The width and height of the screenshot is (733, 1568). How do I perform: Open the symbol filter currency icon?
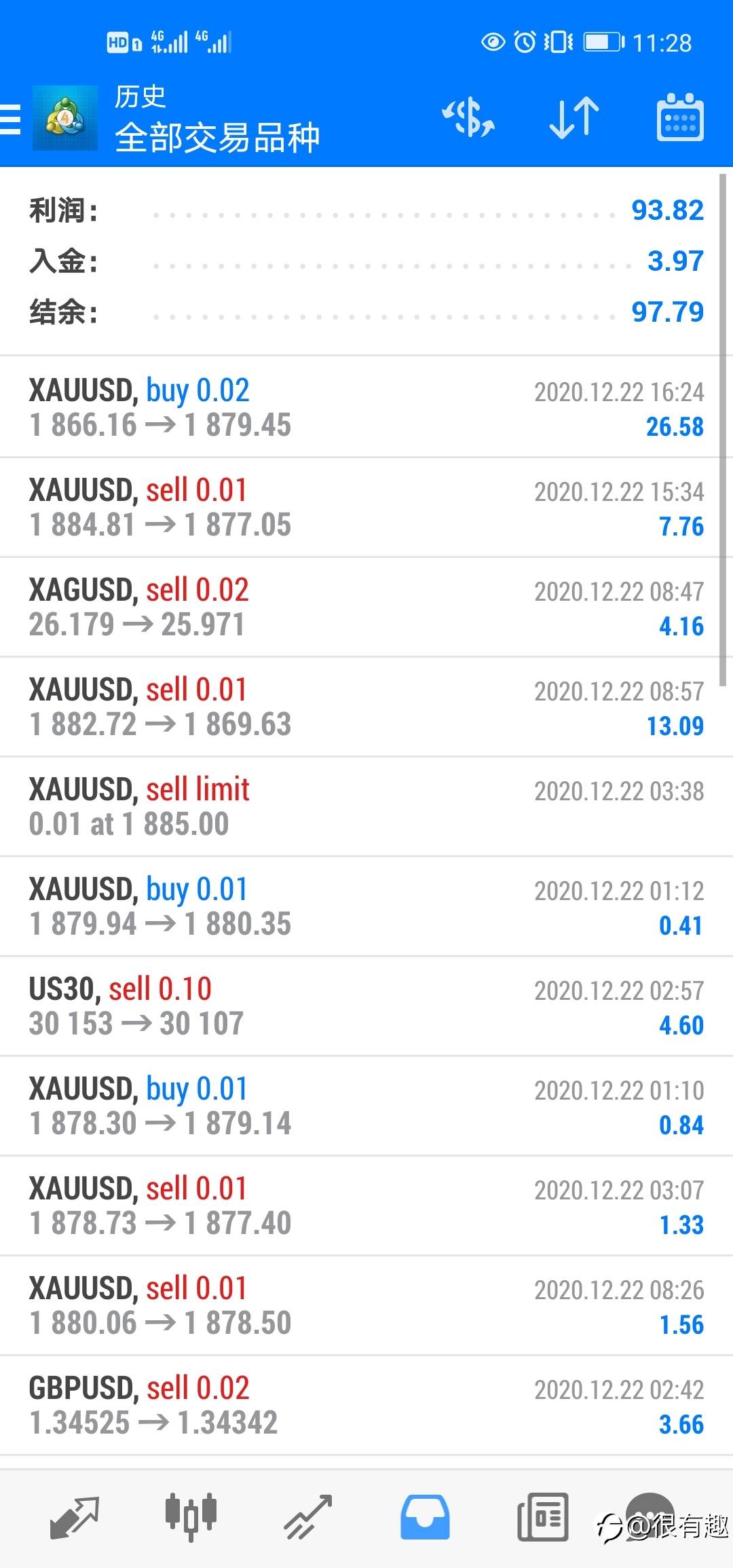(468, 118)
